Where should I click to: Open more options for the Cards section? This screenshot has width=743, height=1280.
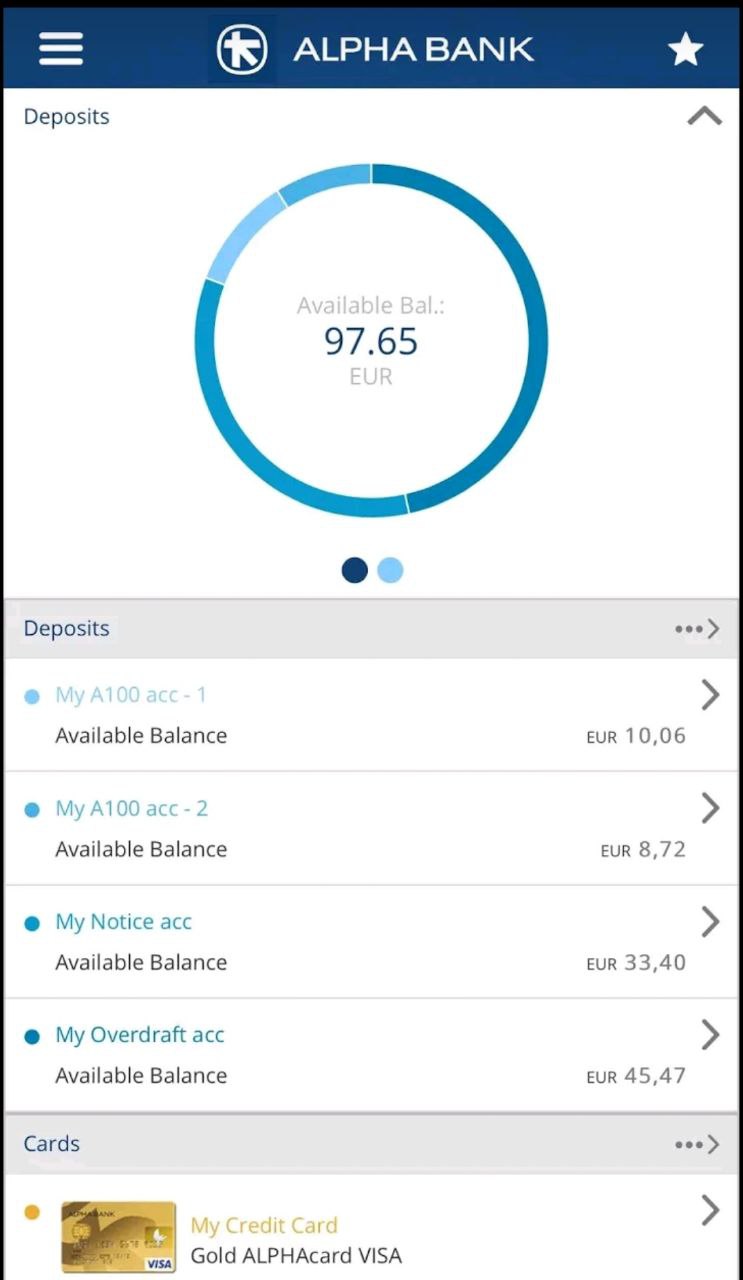tap(697, 1144)
